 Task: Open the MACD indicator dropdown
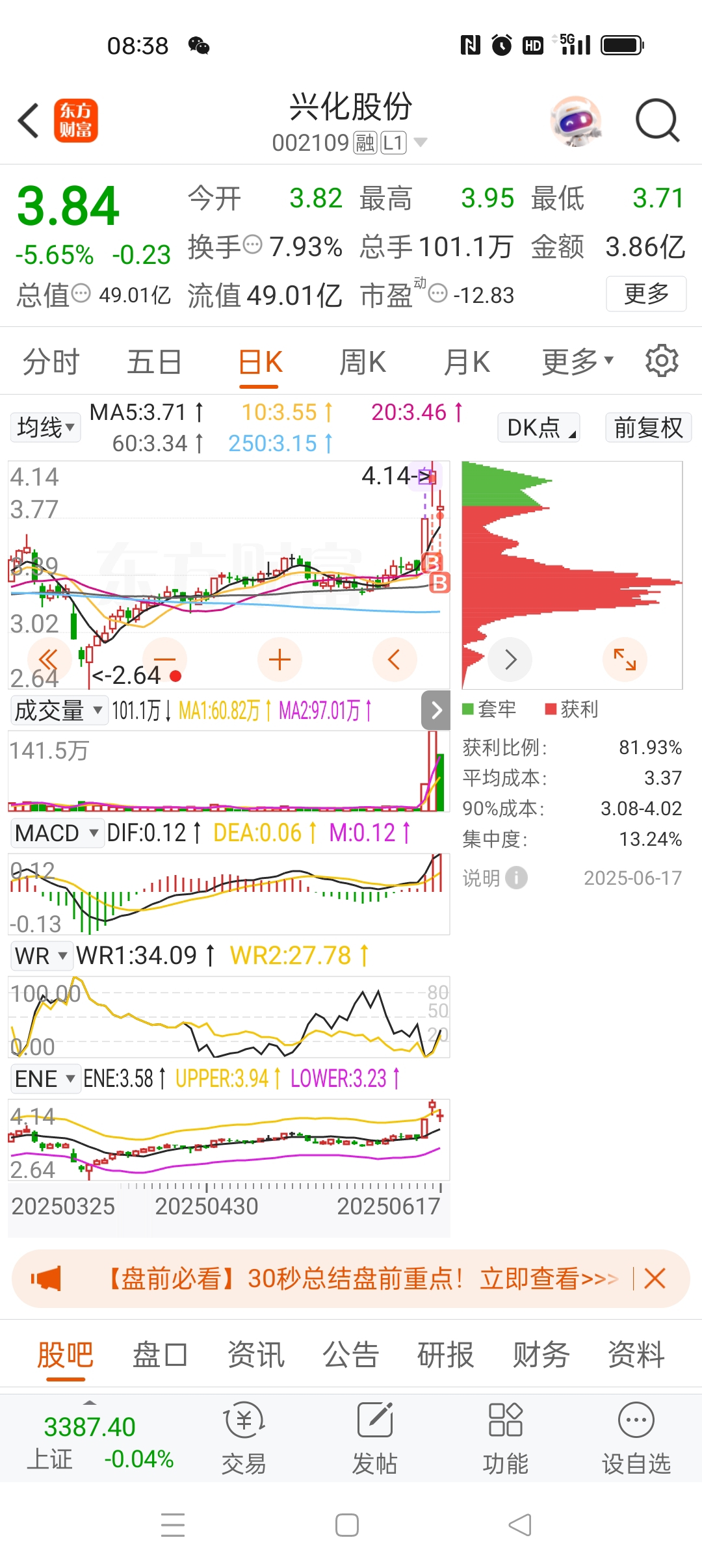(57, 833)
